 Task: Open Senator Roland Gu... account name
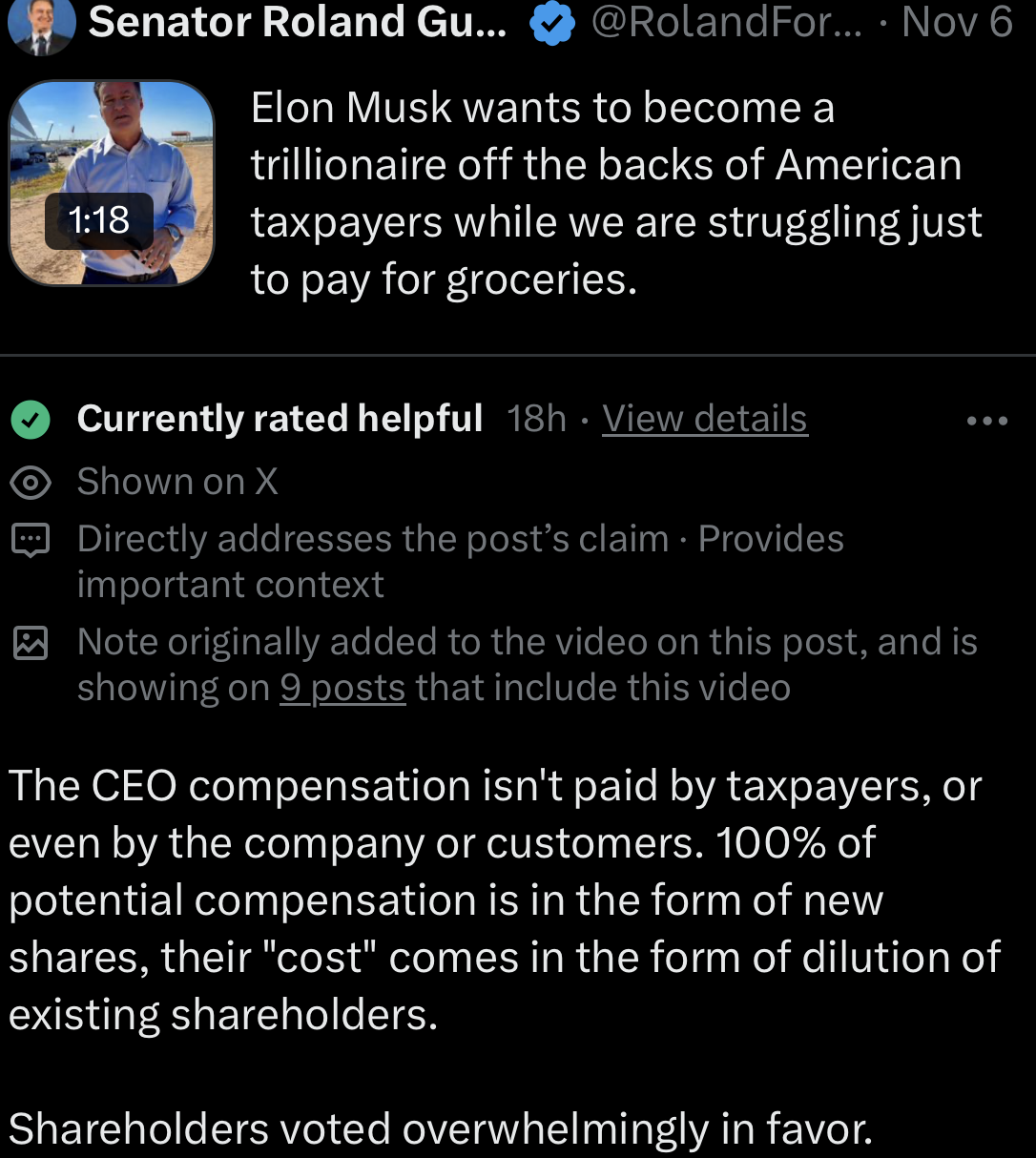click(298, 23)
